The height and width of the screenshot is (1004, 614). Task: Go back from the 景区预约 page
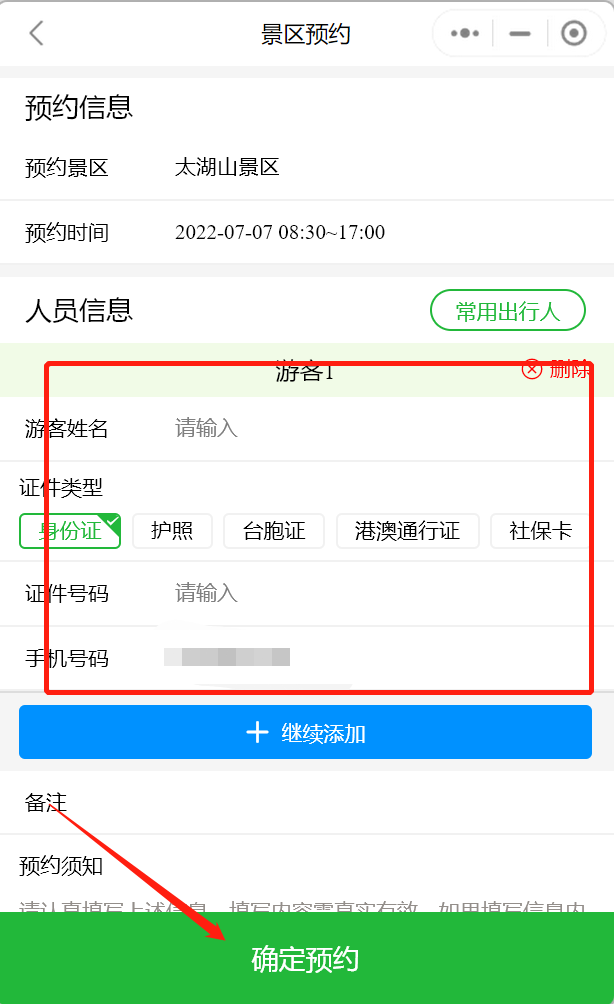click(x=36, y=34)
